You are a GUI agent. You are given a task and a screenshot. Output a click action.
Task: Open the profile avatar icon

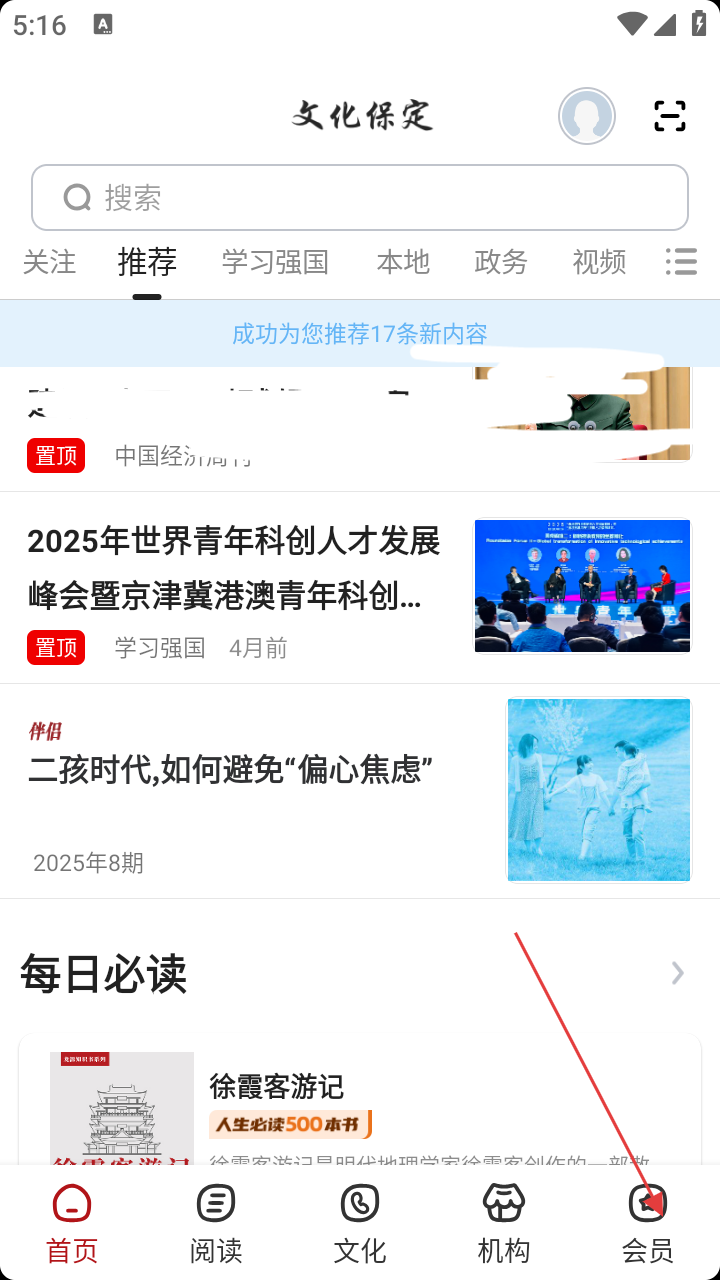586,116
